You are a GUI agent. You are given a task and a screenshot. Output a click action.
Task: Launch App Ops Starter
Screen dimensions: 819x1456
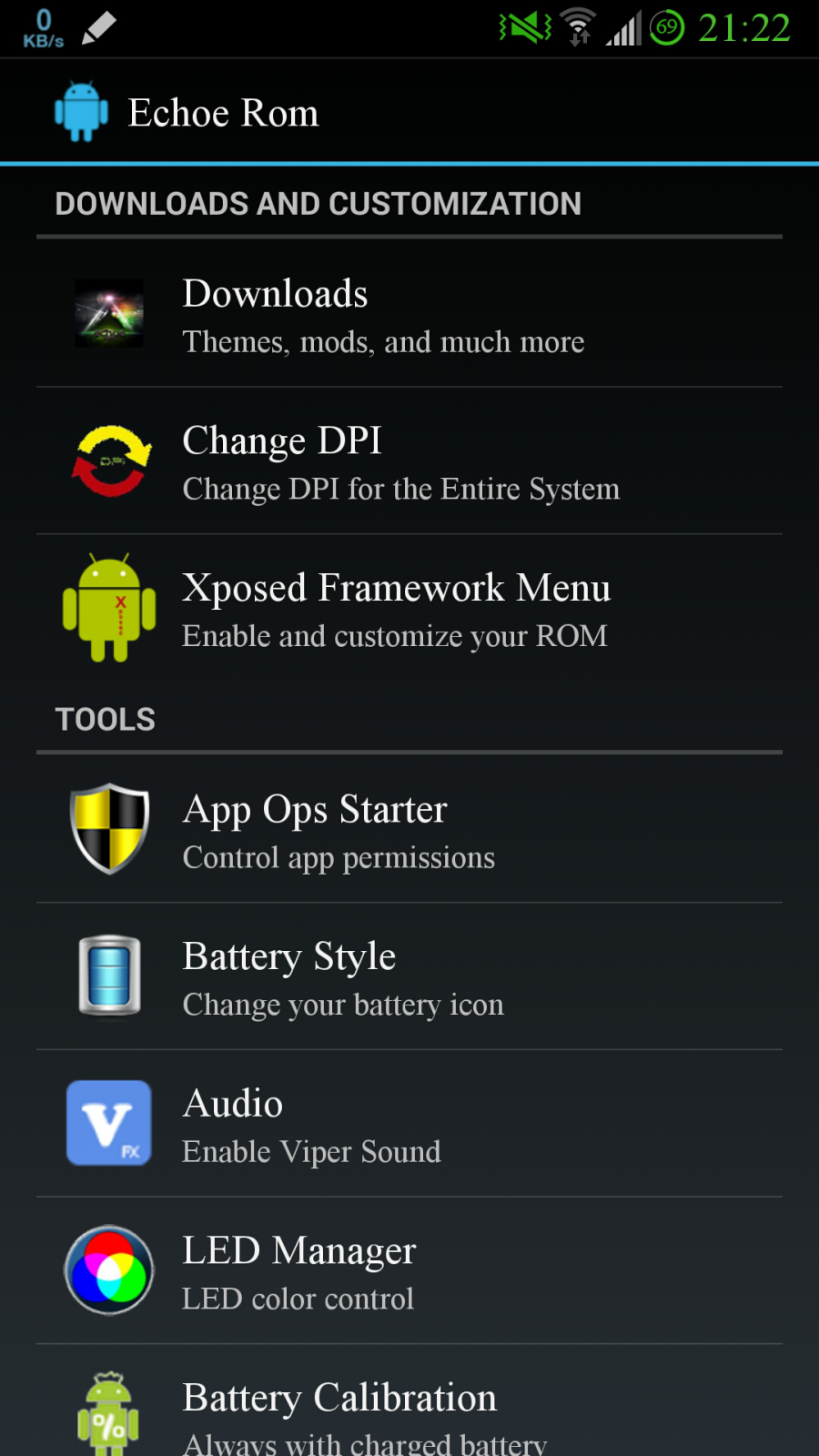point(409,829)
